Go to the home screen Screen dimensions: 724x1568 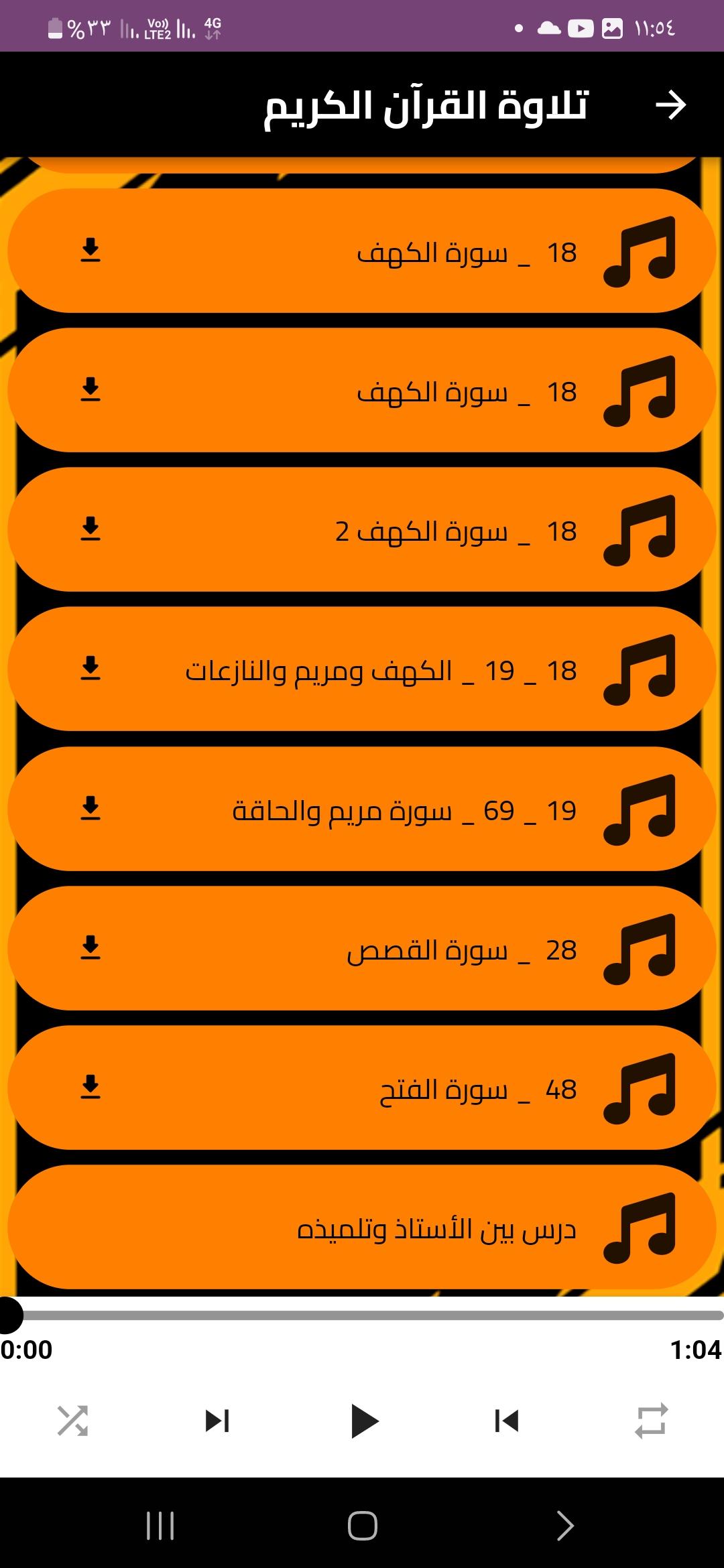click(x=363, y=1526)
